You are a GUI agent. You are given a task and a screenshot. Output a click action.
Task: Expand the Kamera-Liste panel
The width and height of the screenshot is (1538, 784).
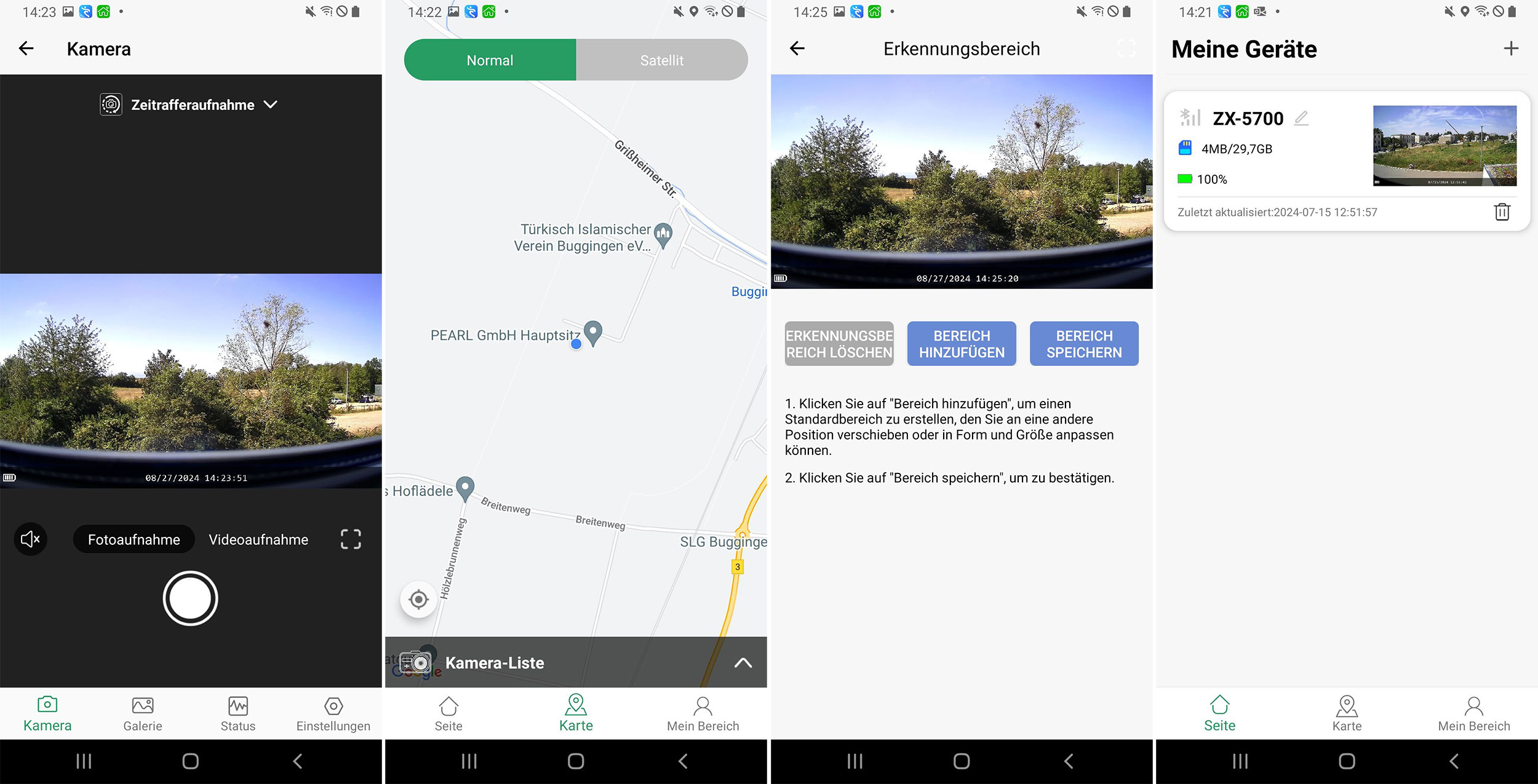point(743,662)
